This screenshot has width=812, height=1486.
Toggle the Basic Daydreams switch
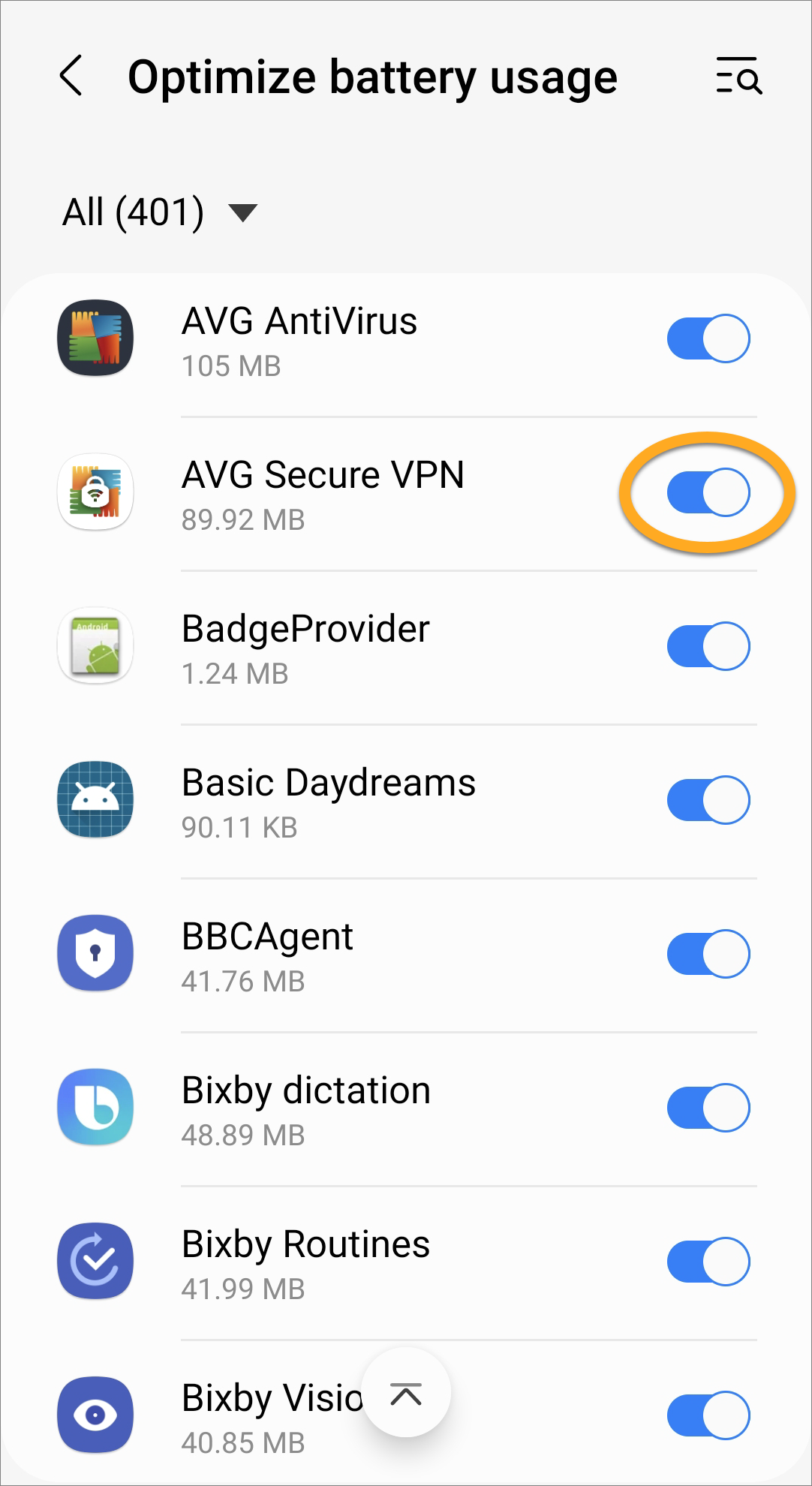(708, 800)
